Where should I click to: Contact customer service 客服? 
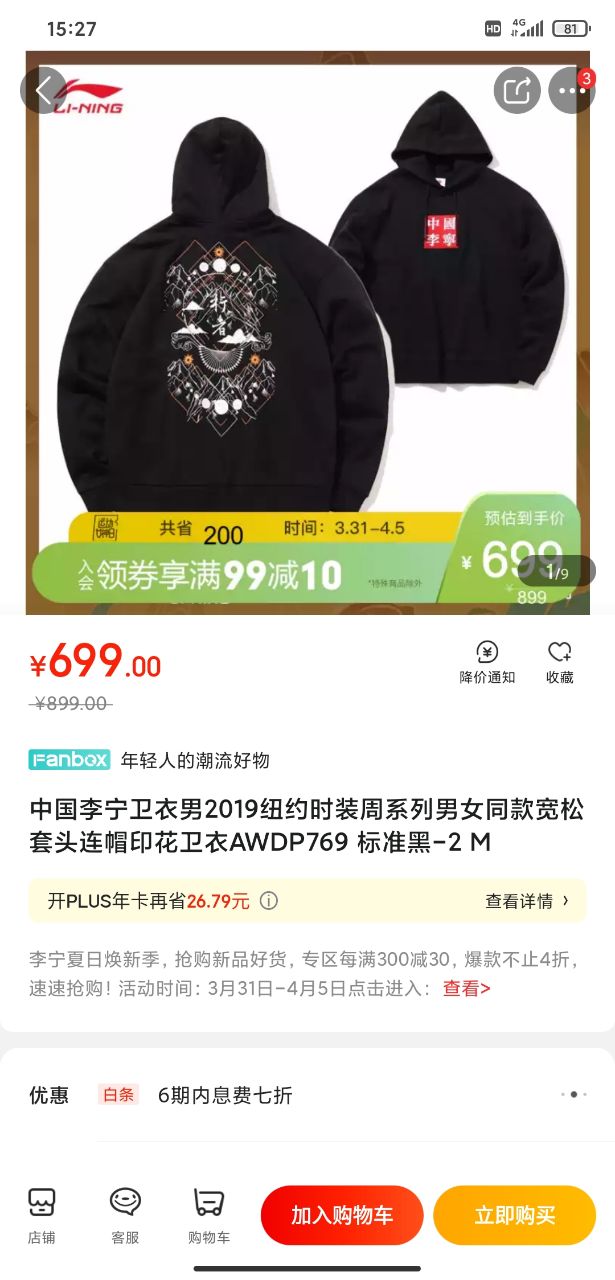pos(125,1214)
